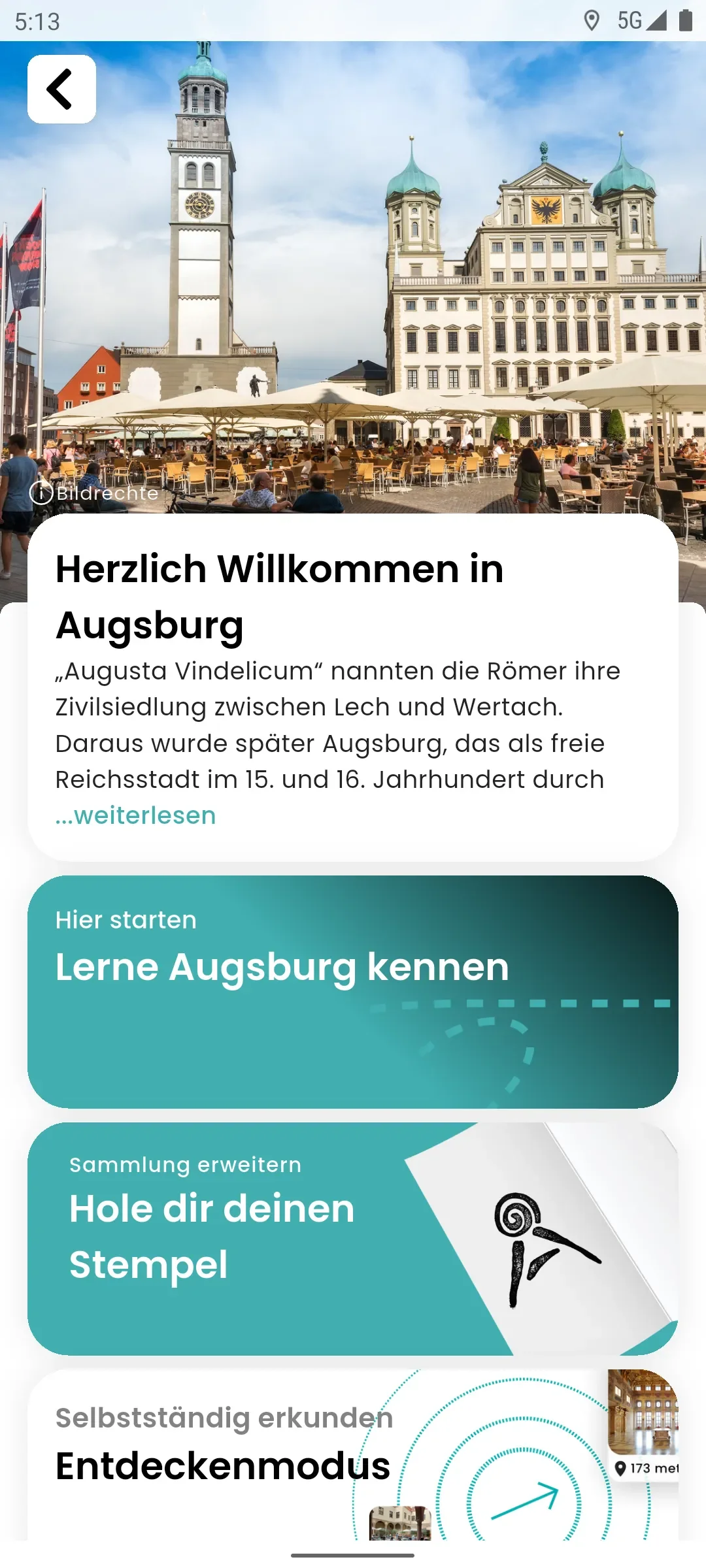The height and width of the screenshot is (1568, 706).
Task: Tap the signal strength icon
Action: [658, 22]
